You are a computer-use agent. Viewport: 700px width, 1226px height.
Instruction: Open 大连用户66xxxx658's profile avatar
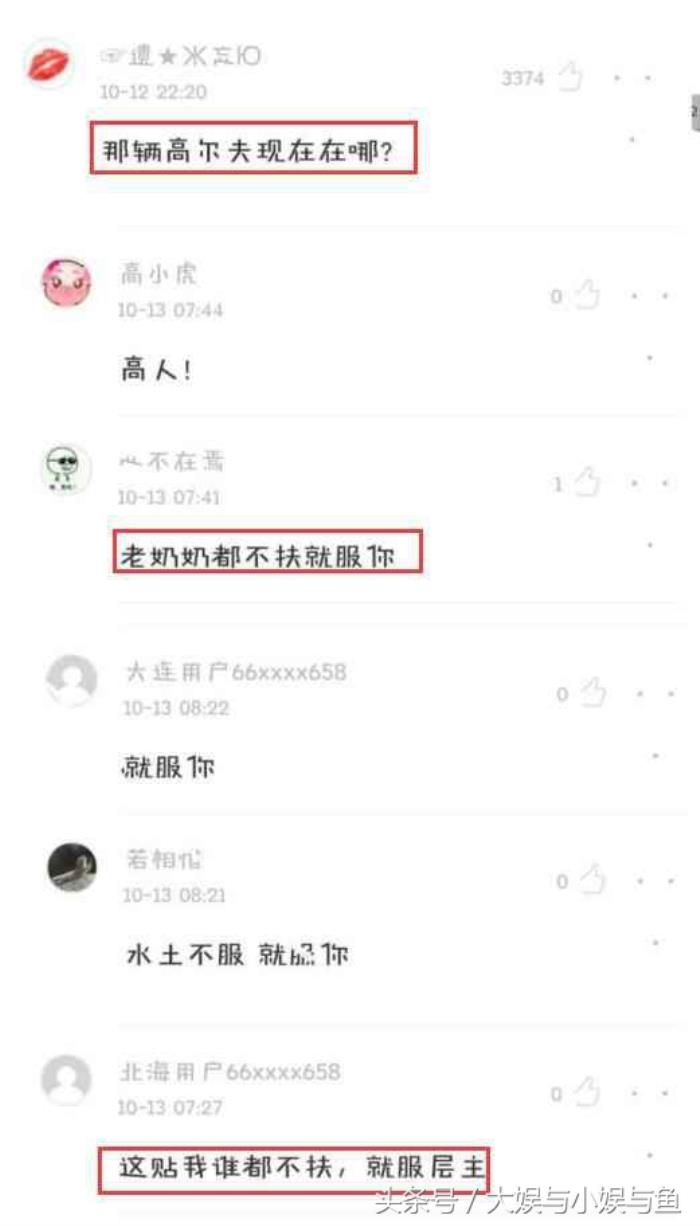71,681
